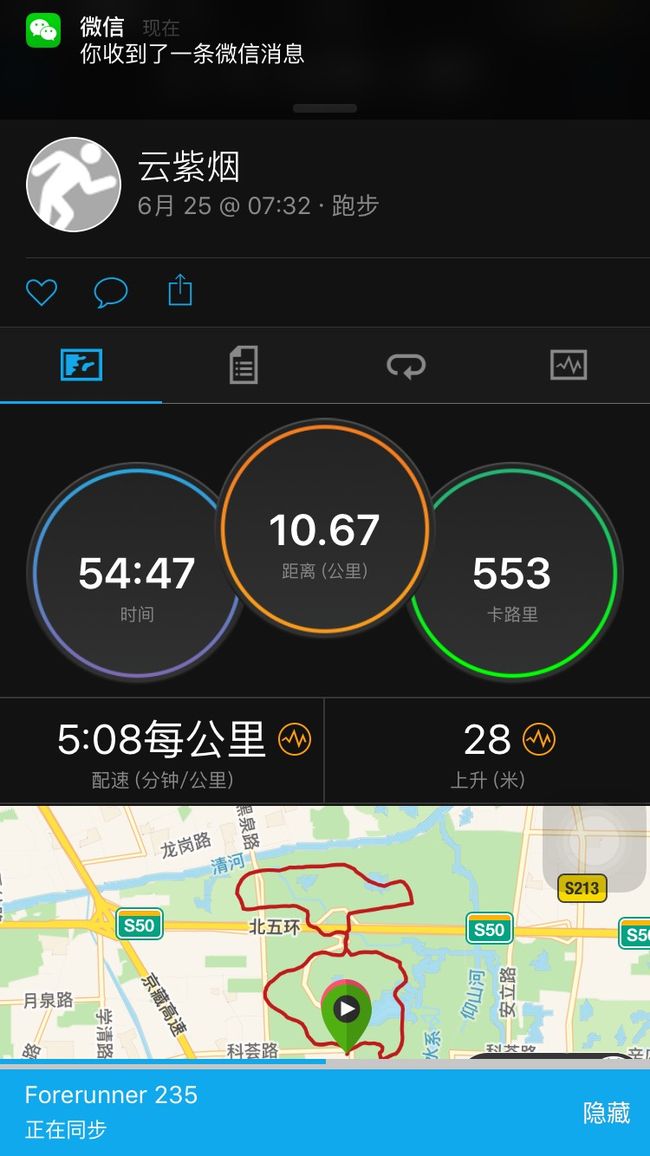Switch to the charts tab
The width and height of the screenshot is (650, 1156).
coord(568,365)
